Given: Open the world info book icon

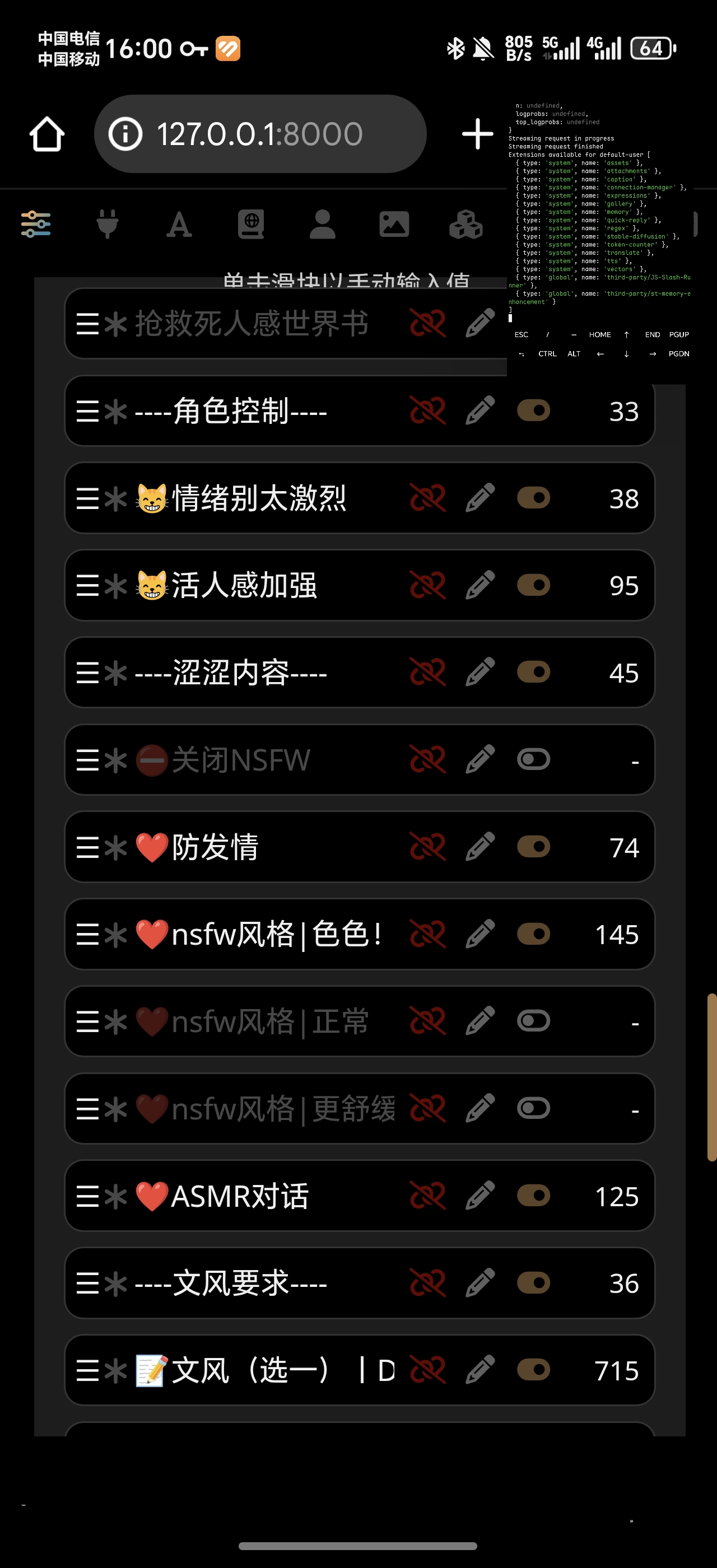Looking at the screenshot, I should pyautogui.click(x=251, y=224).
